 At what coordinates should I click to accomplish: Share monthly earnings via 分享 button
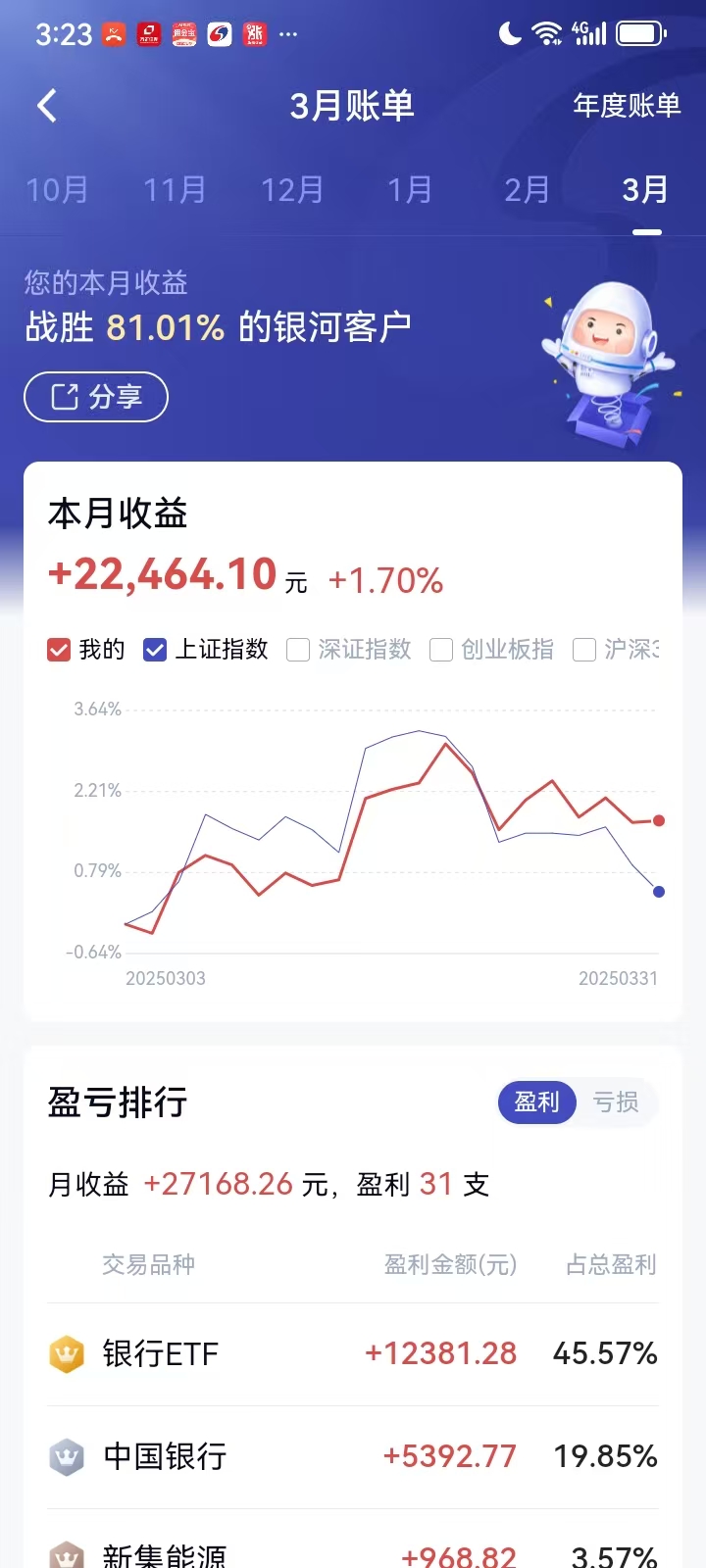pos(96,397)
